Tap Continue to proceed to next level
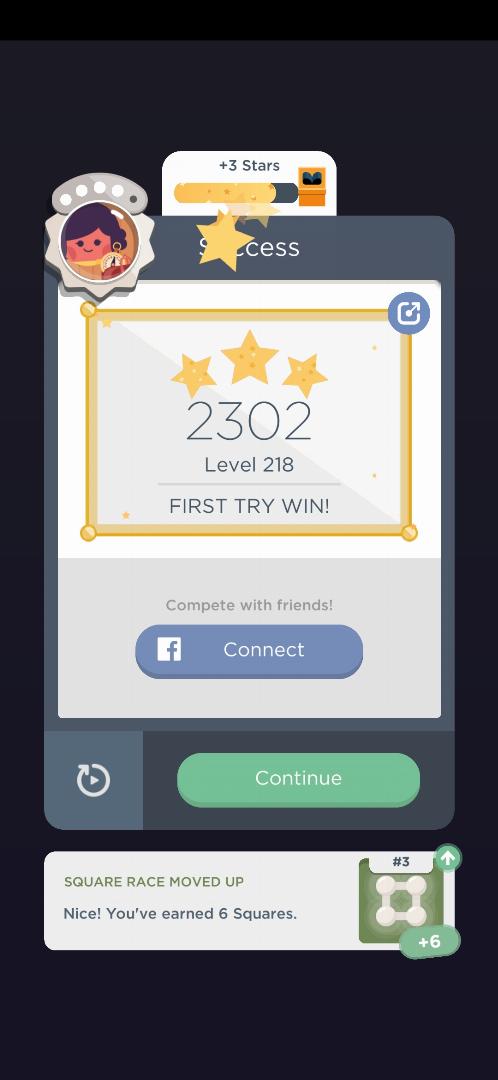498x1080 pixels. (x=298, y=779)
